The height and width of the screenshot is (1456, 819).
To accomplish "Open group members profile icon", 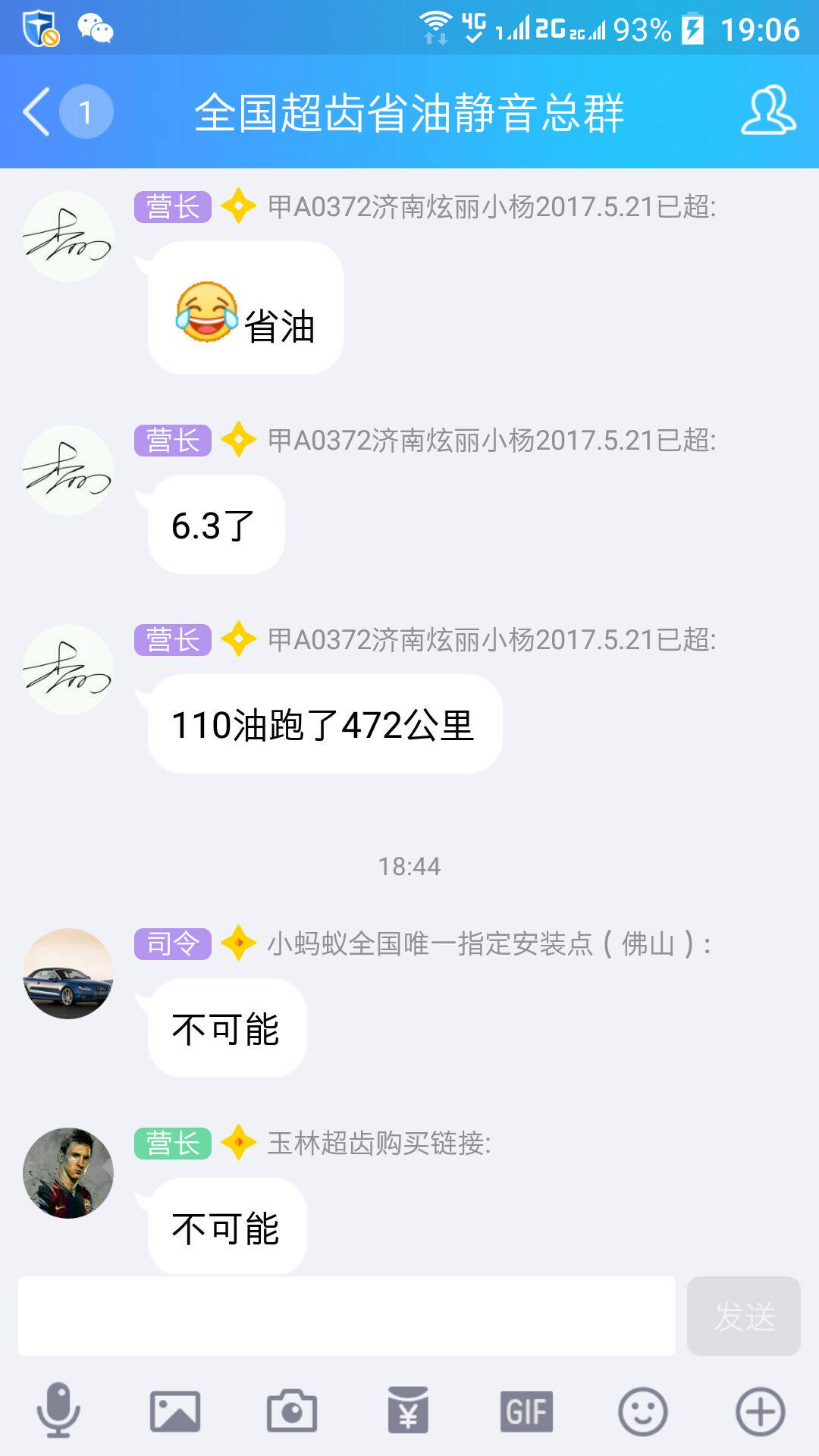I will [767, 111].
